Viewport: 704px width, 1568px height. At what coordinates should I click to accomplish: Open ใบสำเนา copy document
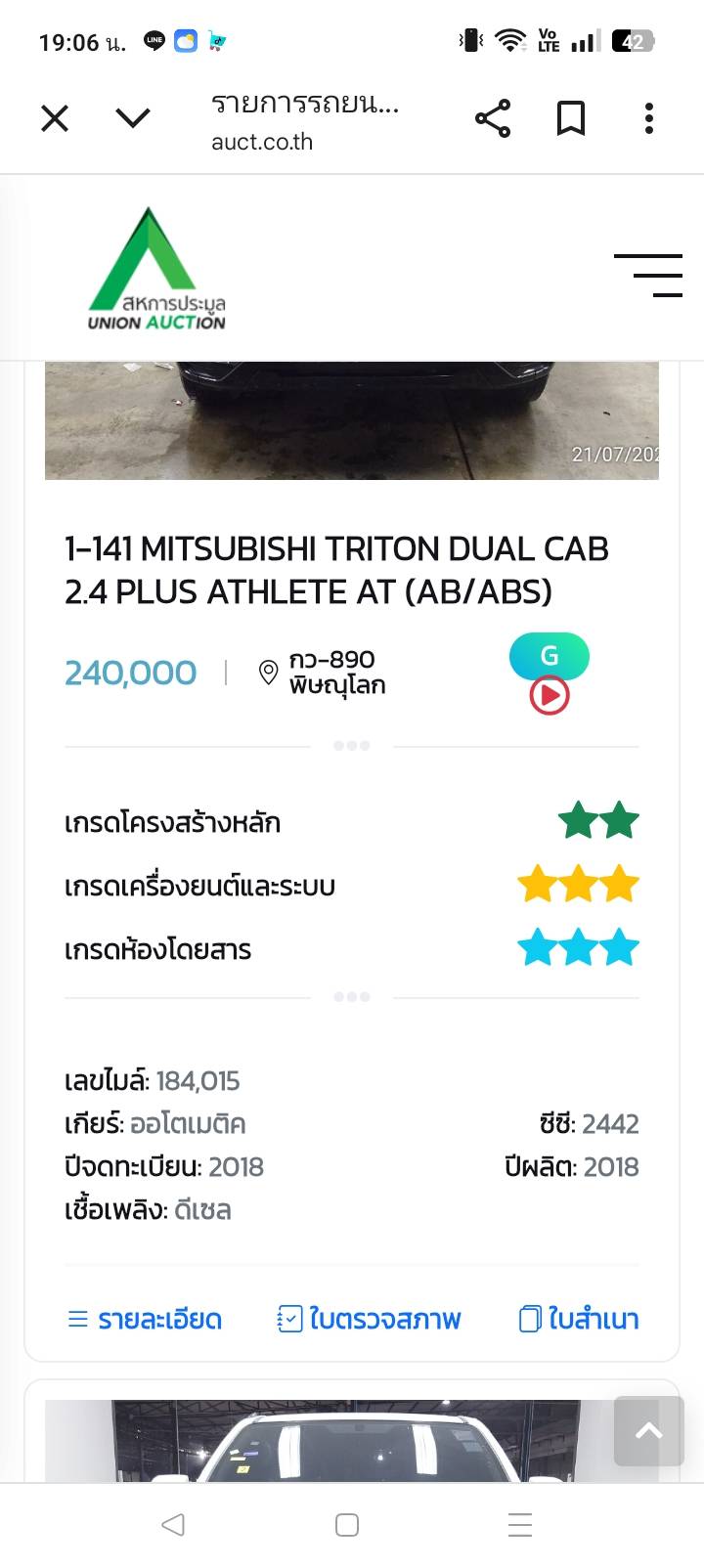(579, 1320)
